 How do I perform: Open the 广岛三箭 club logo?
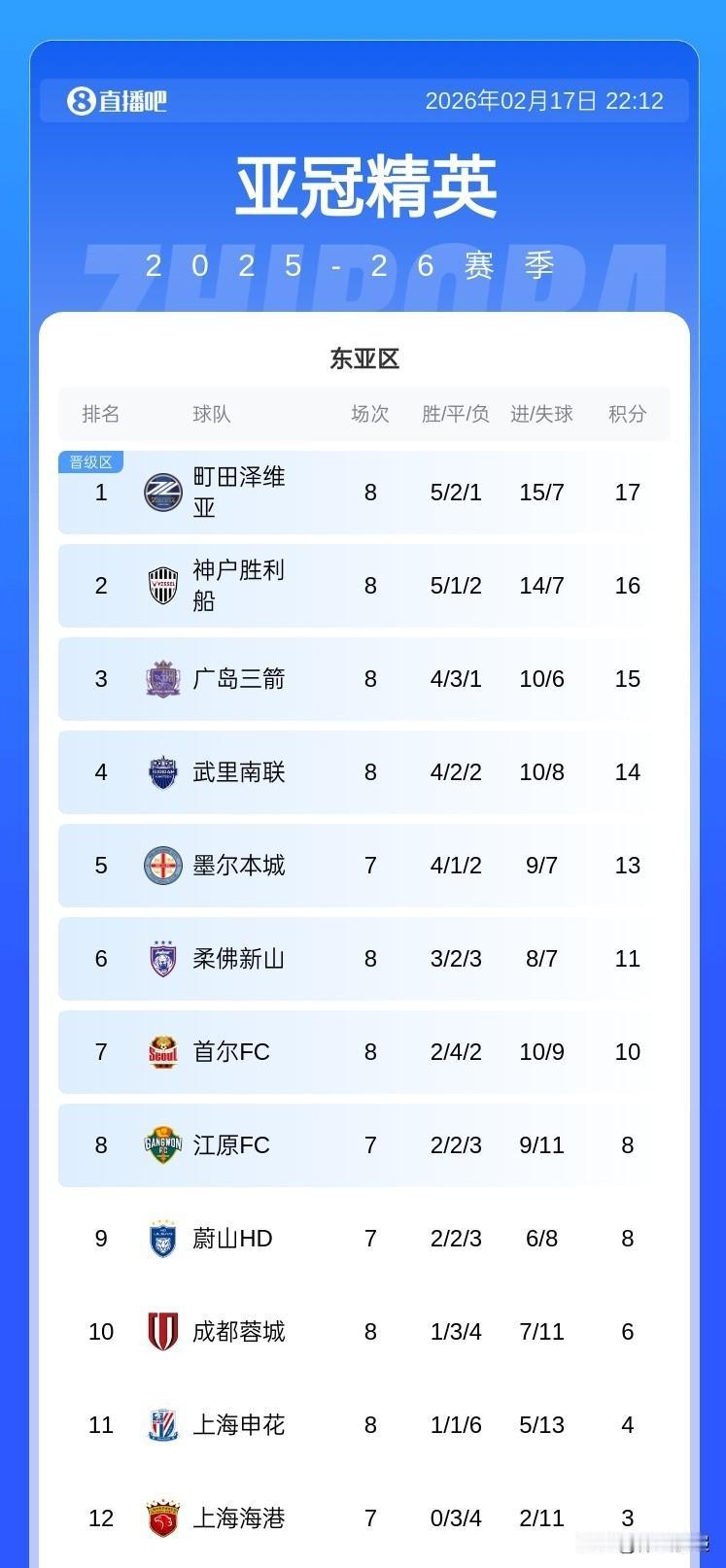pos(161,678)
